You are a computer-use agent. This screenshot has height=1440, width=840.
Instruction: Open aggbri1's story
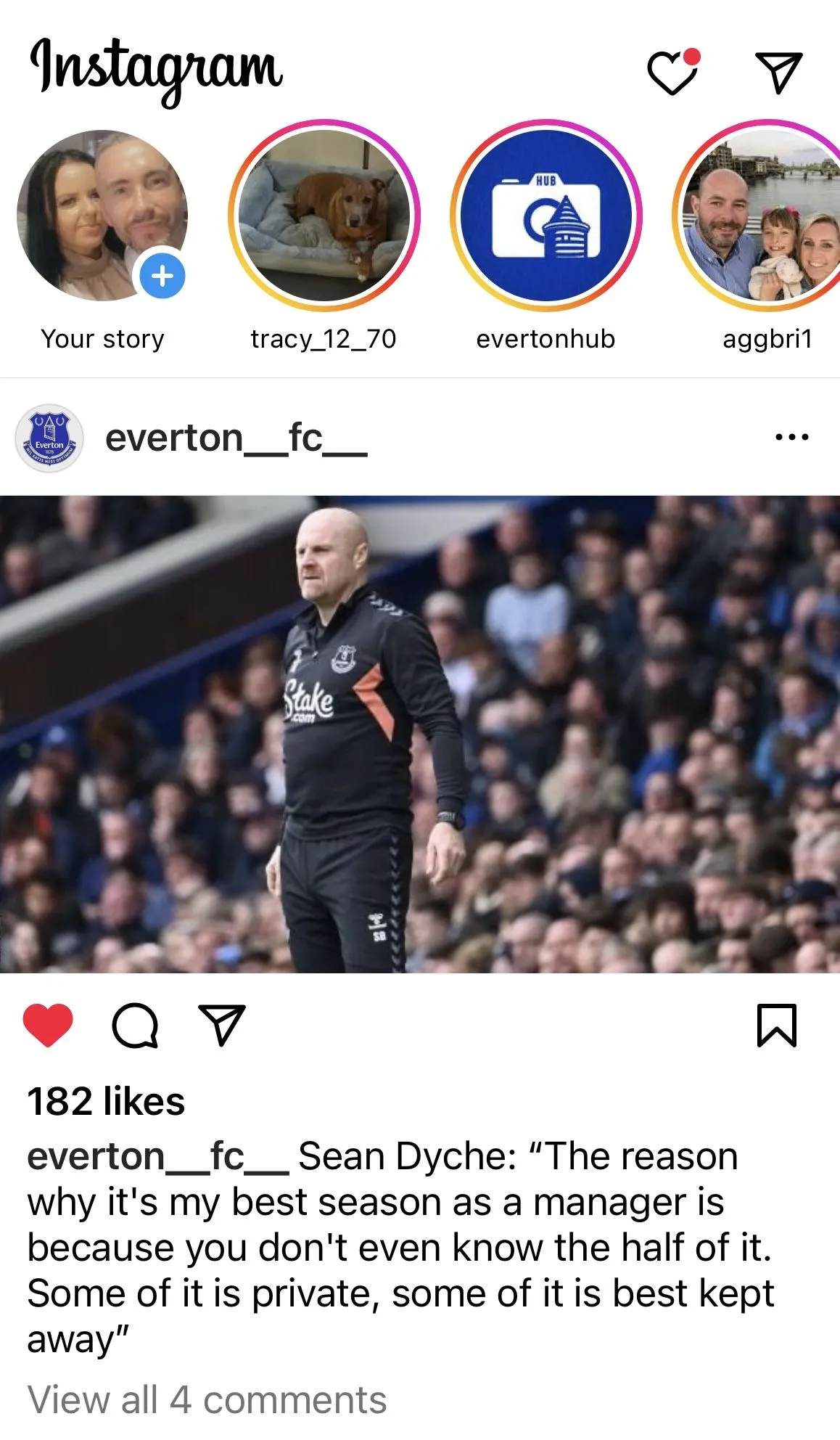(x=762, y=216)
